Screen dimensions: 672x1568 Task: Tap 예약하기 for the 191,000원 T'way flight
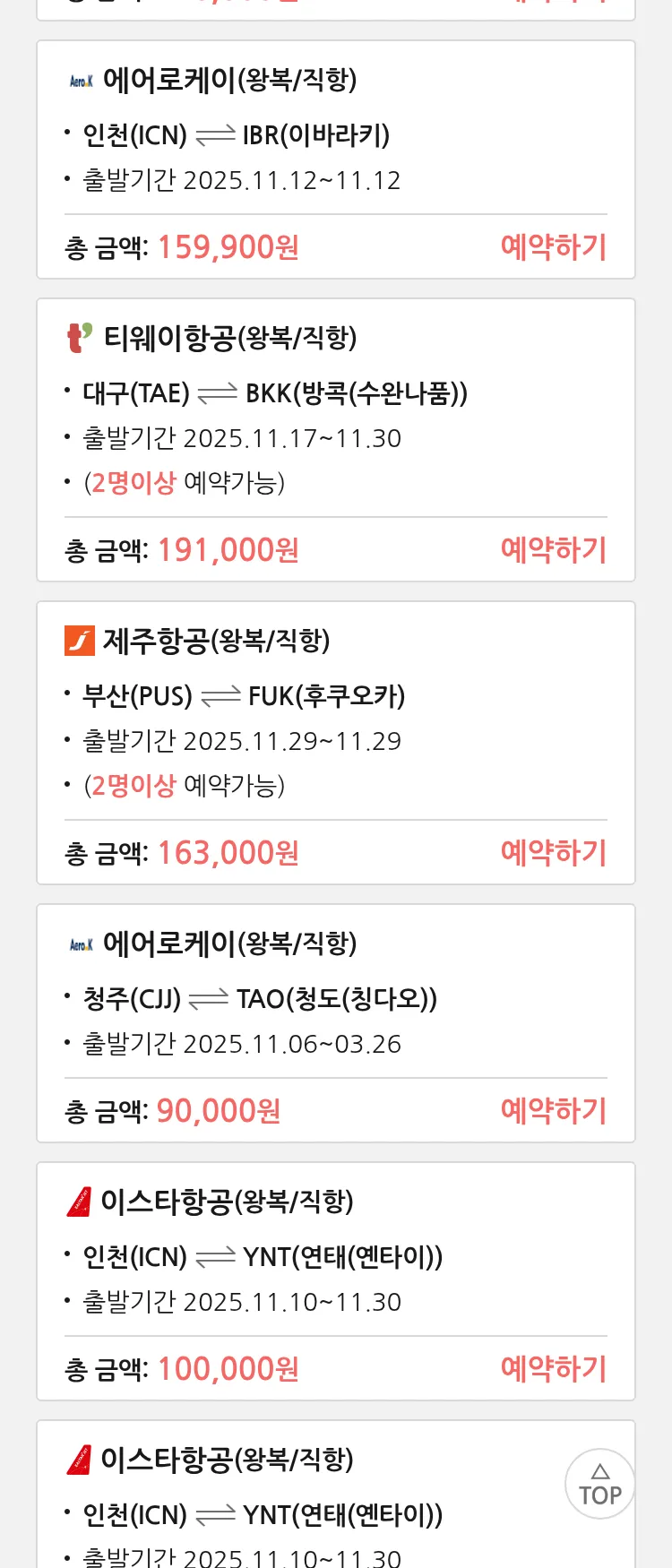553,550
